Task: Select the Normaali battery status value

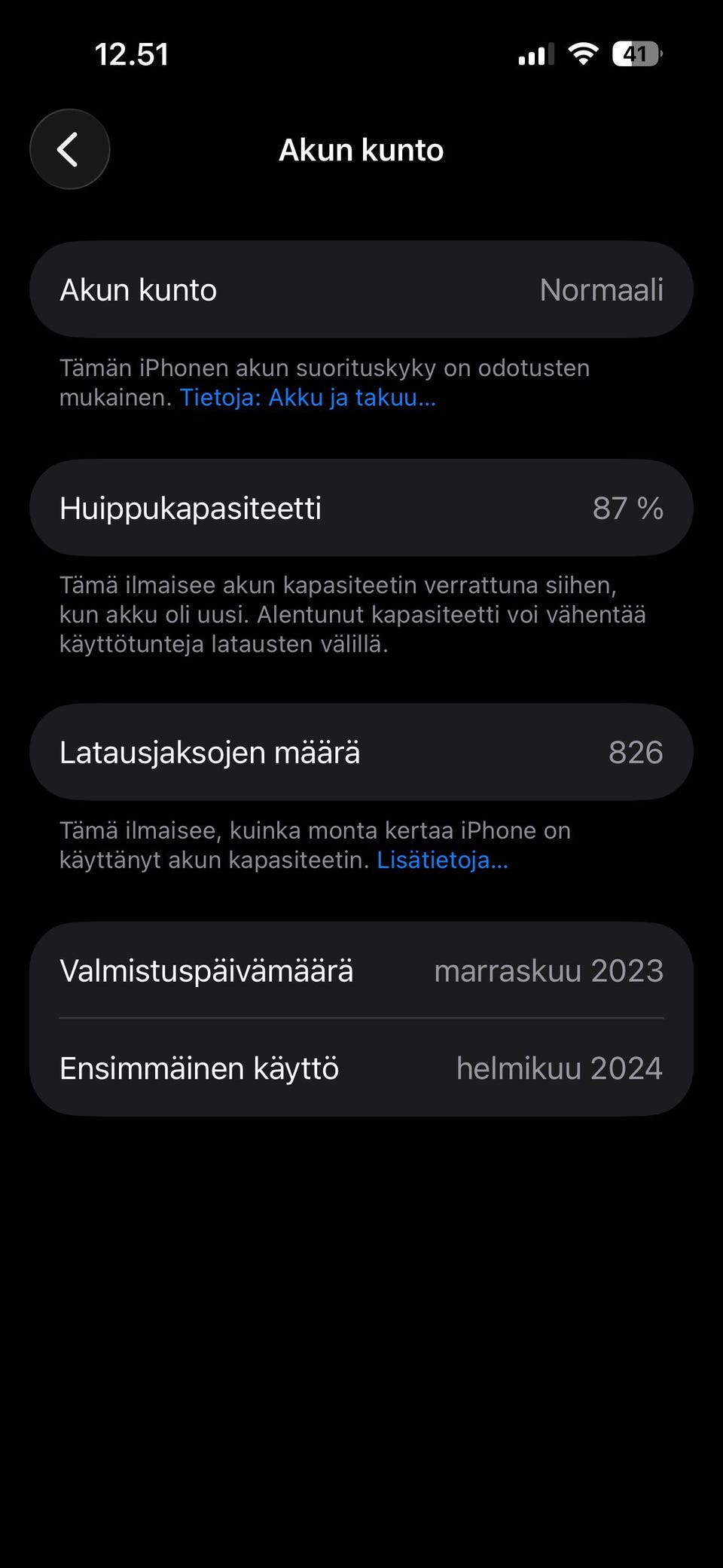Action: (x=602, y=290)
